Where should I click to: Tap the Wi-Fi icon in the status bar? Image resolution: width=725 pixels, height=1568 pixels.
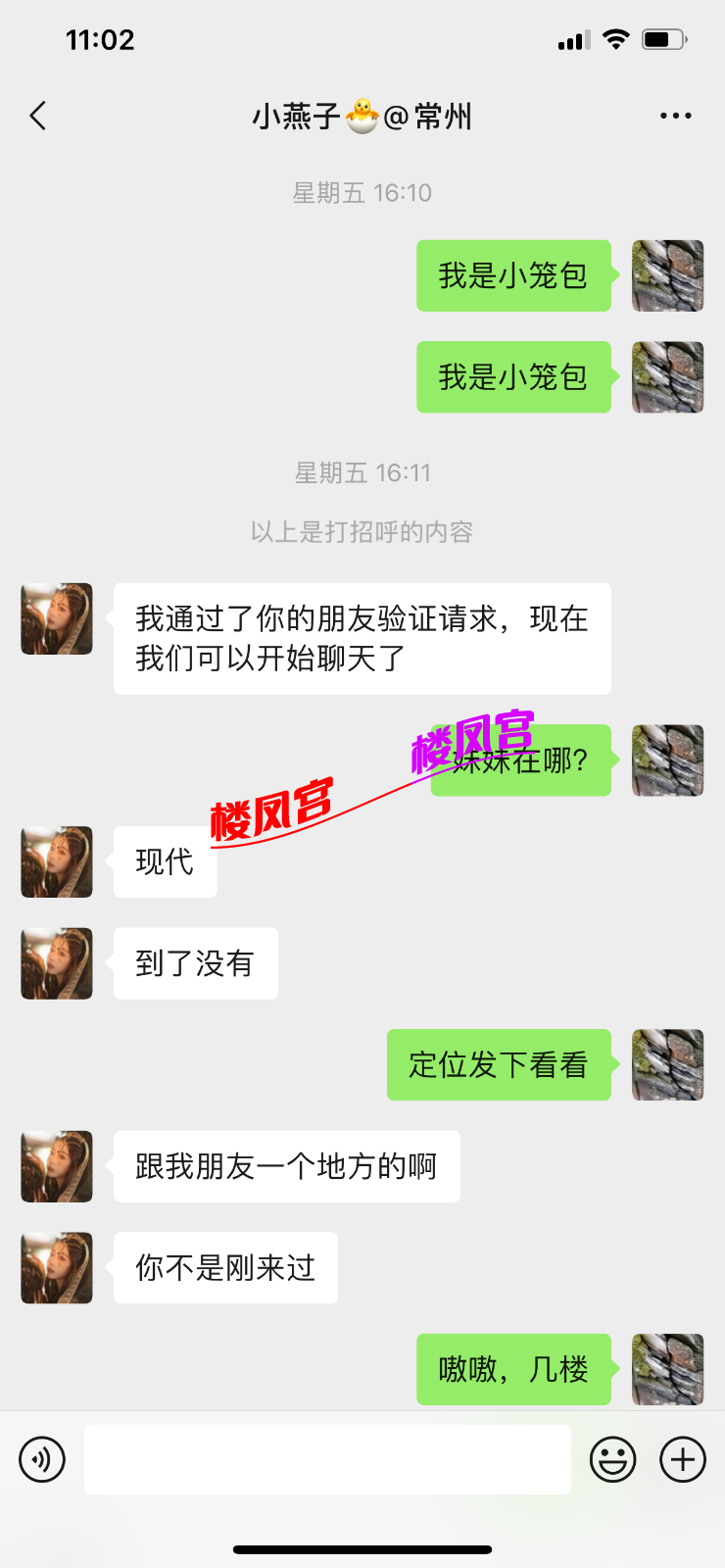(617, 37)
